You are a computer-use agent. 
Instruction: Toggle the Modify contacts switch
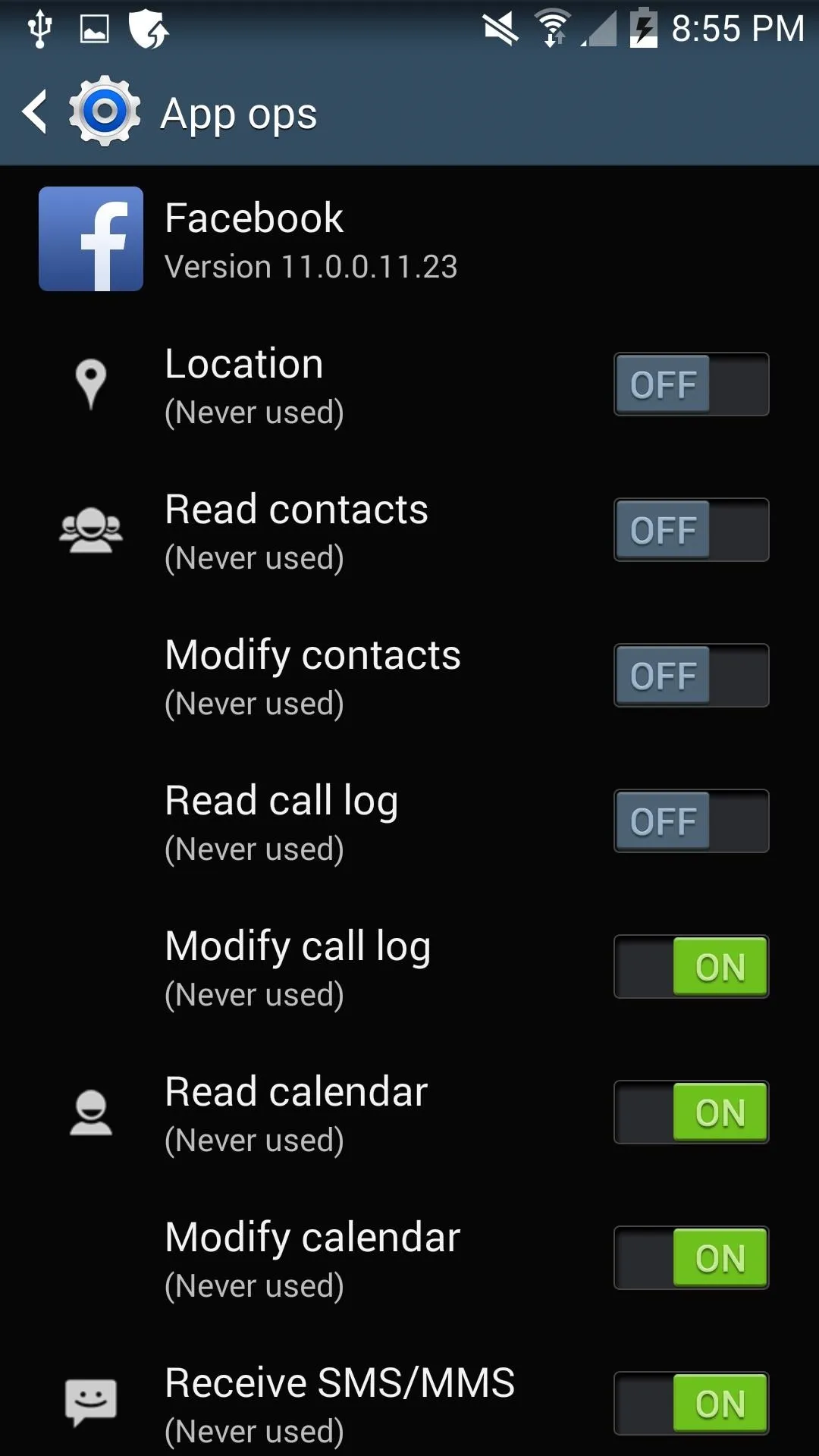tap(691, 676)
